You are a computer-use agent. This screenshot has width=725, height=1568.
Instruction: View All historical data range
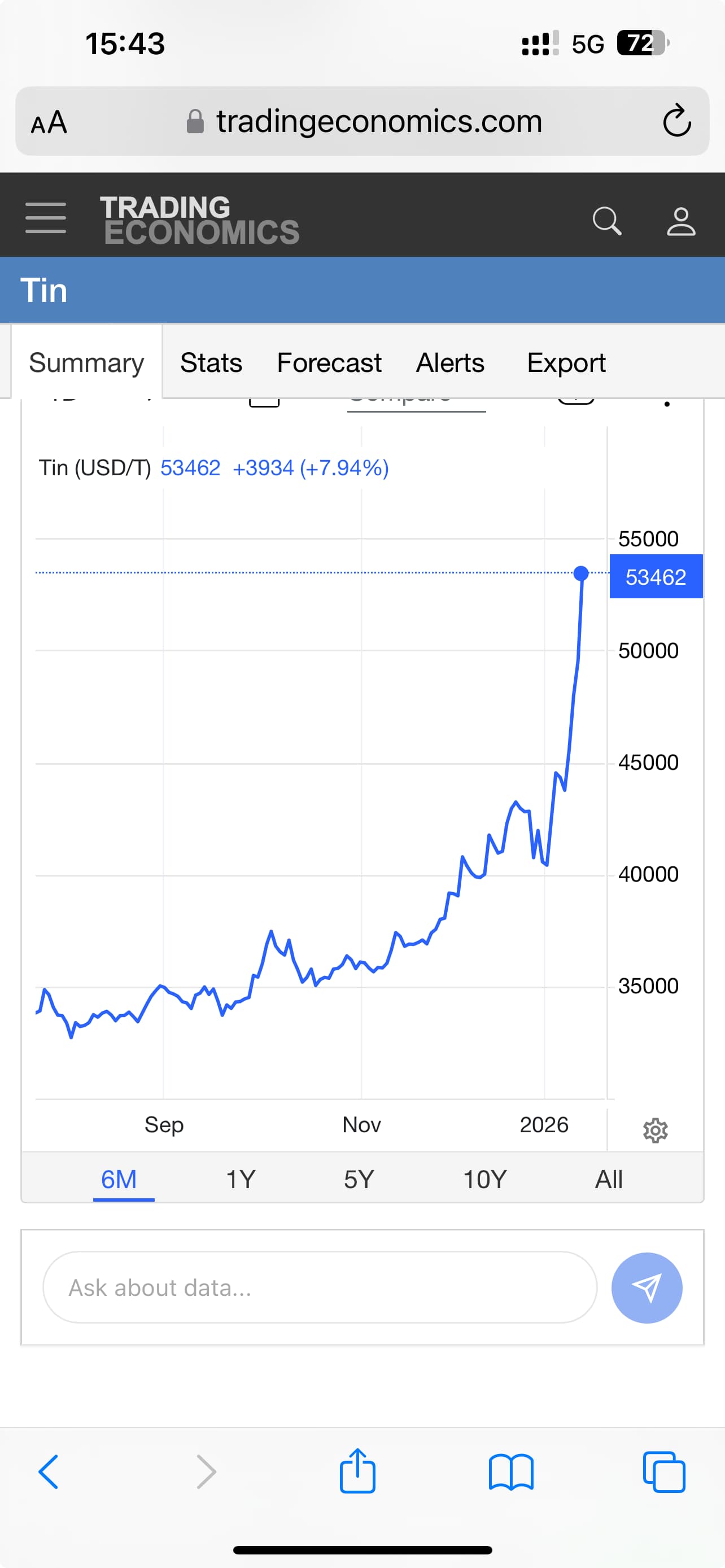click(608, 1180)
